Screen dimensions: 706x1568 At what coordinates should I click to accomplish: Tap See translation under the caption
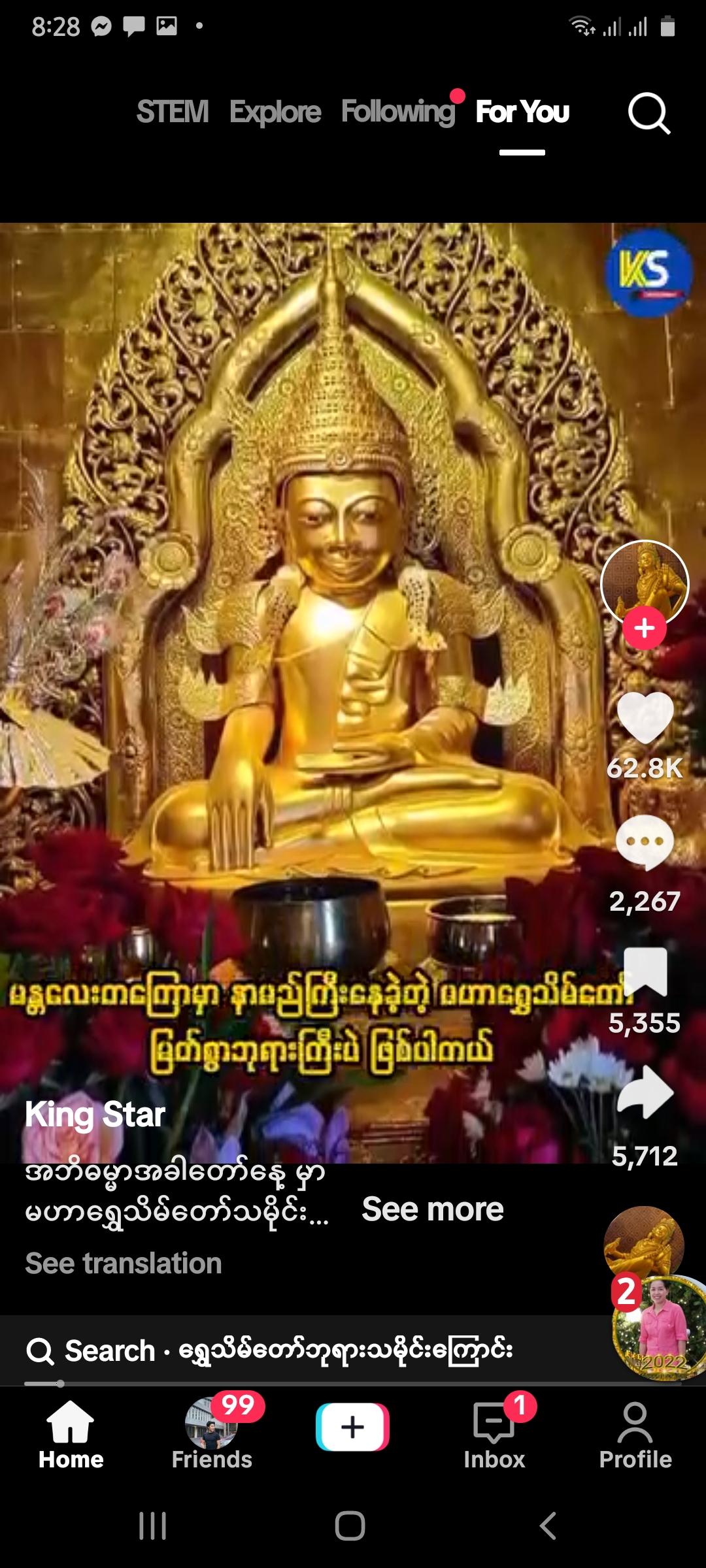point(124,1264)
